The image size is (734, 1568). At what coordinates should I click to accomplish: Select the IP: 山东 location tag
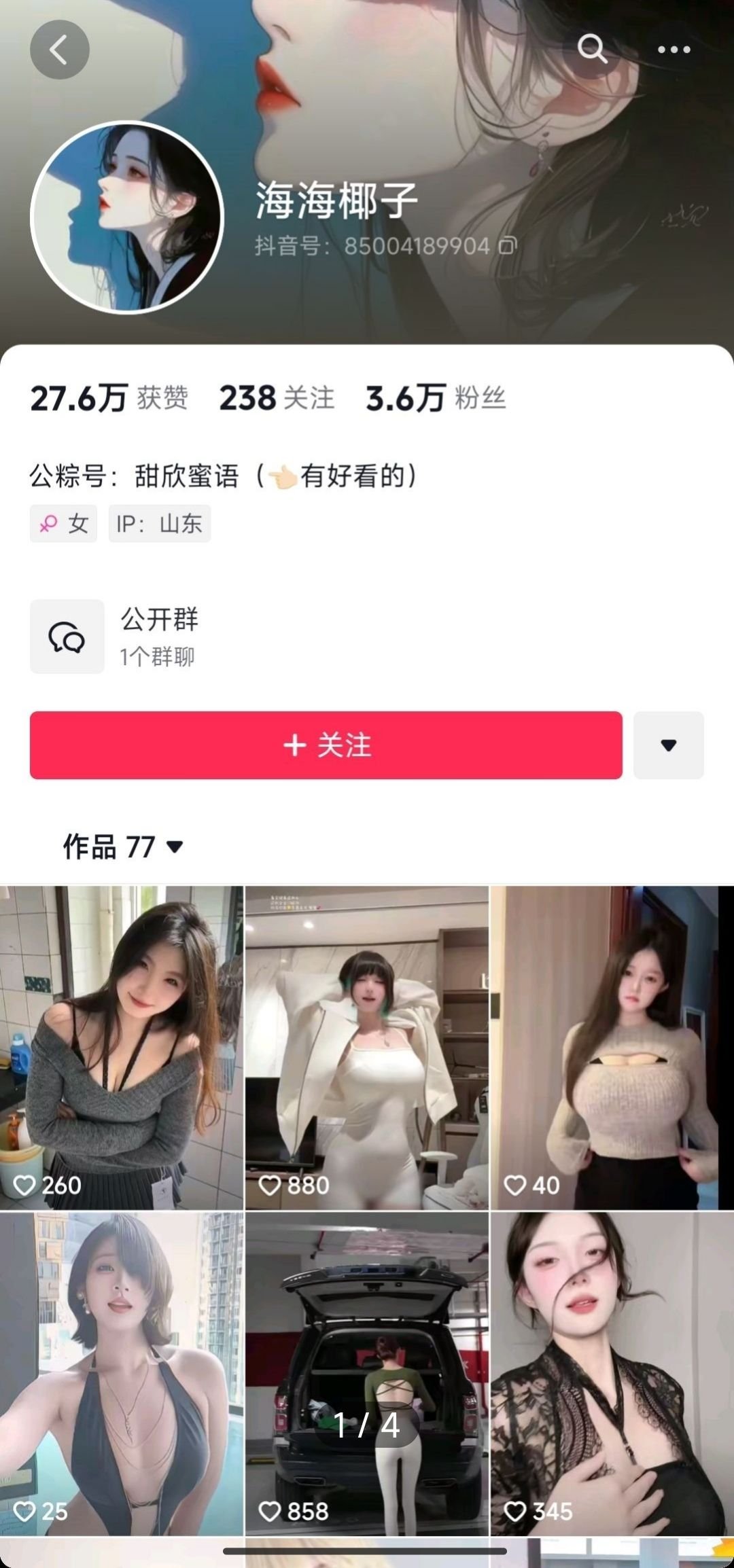coord(159,523)
